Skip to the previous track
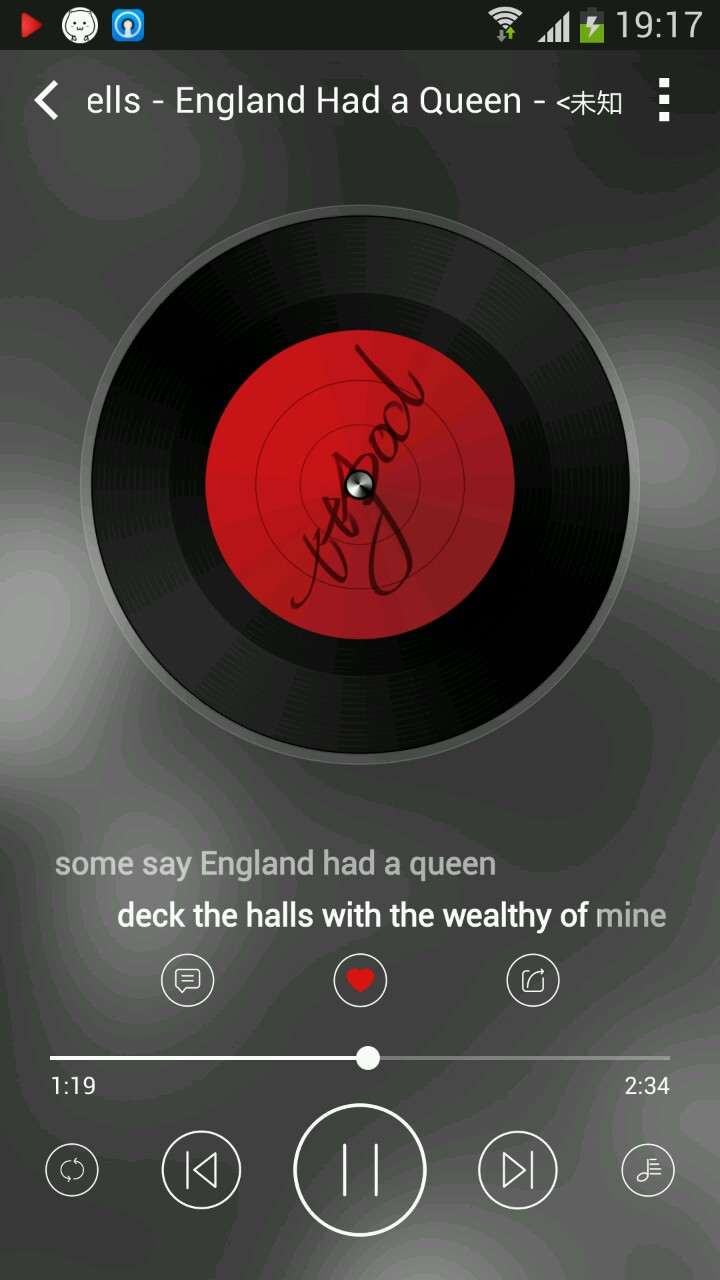Screen dimensions: 720x1280 click(x=201, y=1169)
